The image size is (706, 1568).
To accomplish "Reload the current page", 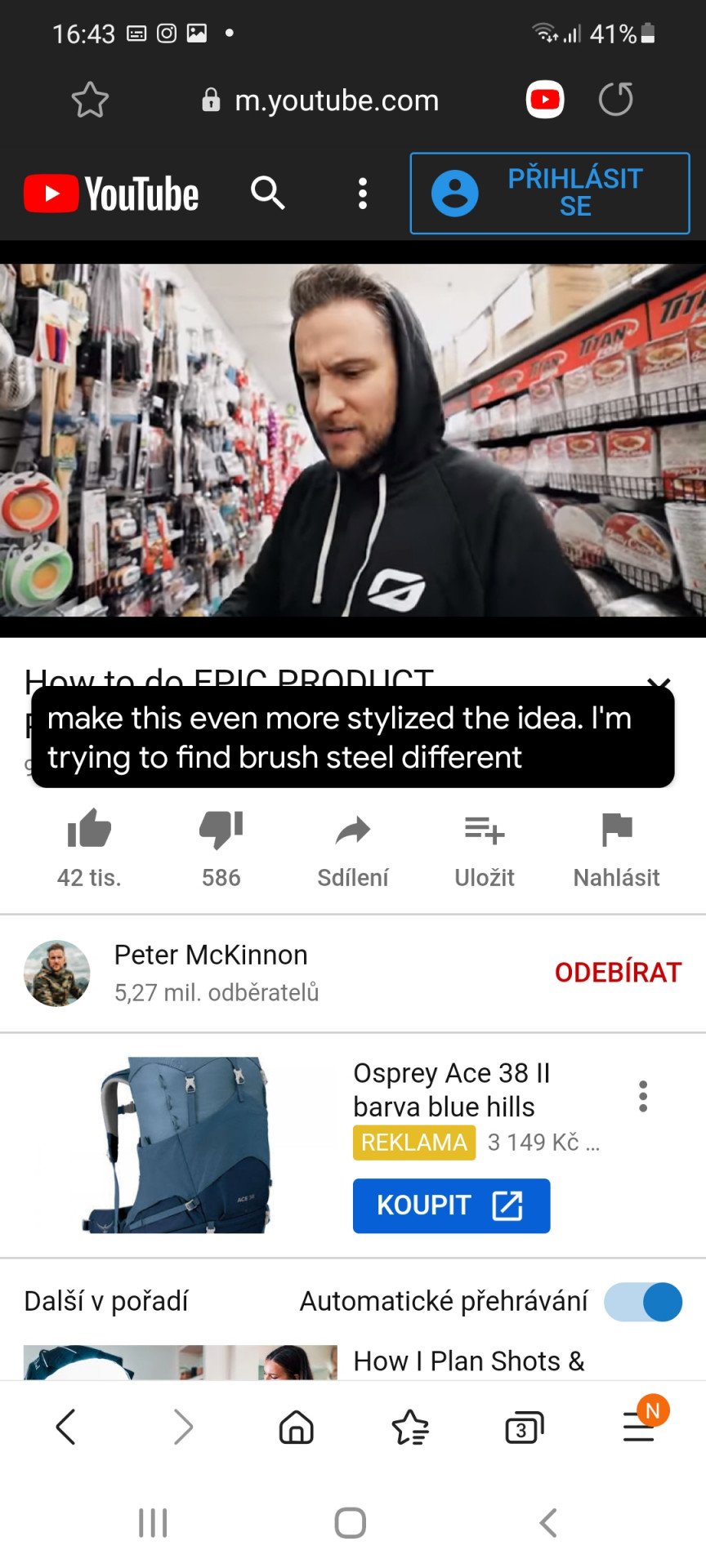I will (615, 100).
